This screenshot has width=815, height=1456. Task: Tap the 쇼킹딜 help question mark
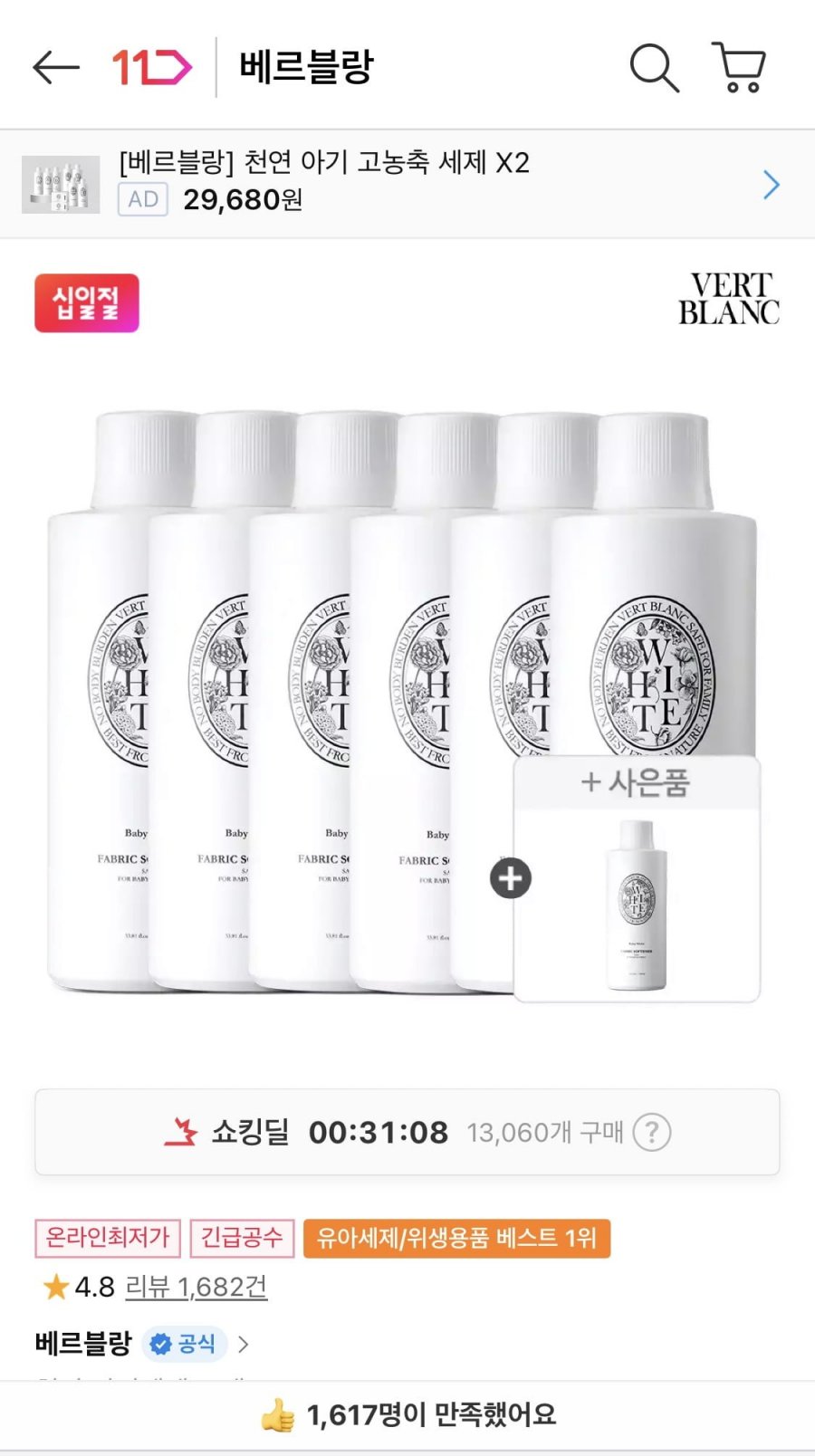click(652, 1132)
